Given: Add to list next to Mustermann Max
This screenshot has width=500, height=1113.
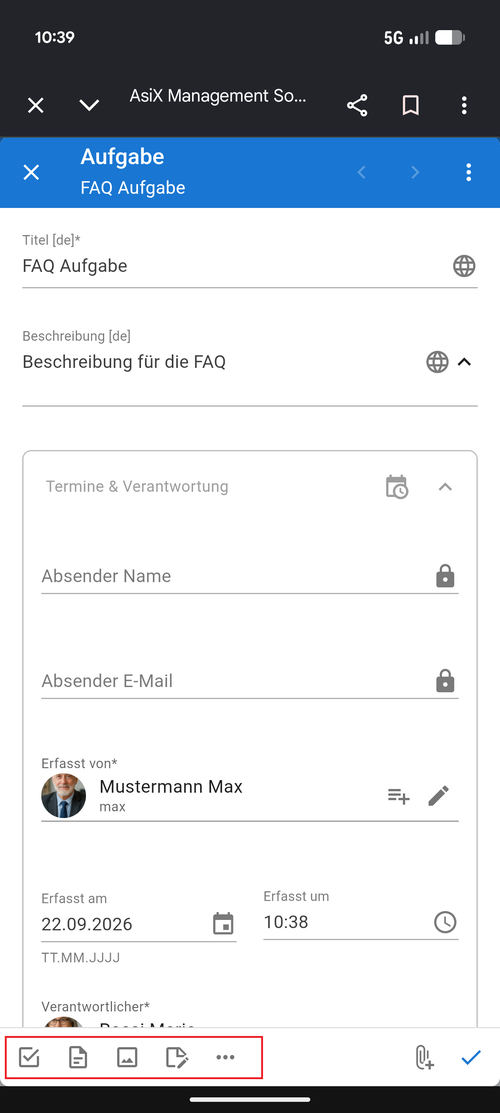Looking at the screenshot, I should [398, 796].
